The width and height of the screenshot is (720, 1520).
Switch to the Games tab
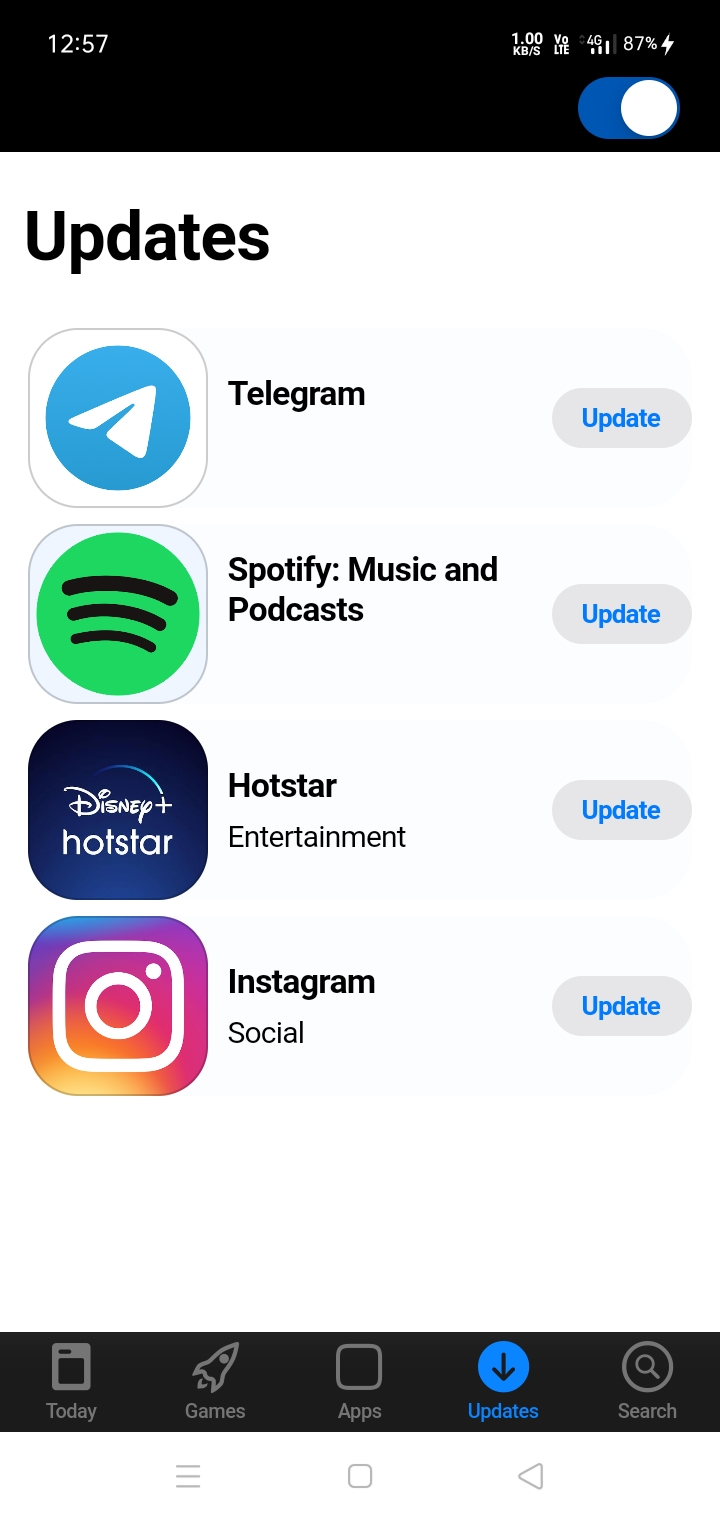pyautogui.click(x=215, y=1382)
